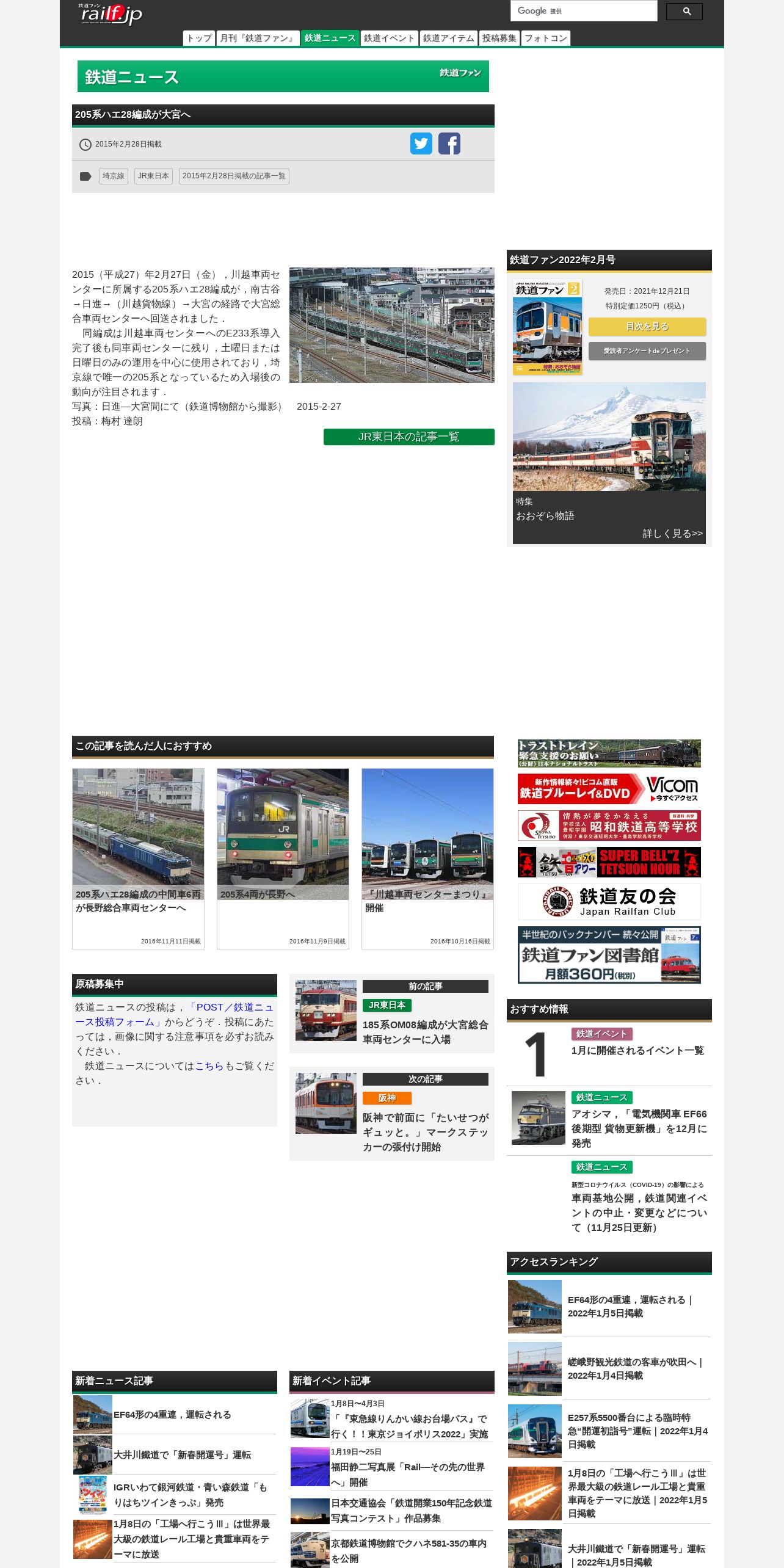Viewport: 784px width, 1568px height.
Task: Open next article about 阪神 sticker
Action: pos(392,1114)
